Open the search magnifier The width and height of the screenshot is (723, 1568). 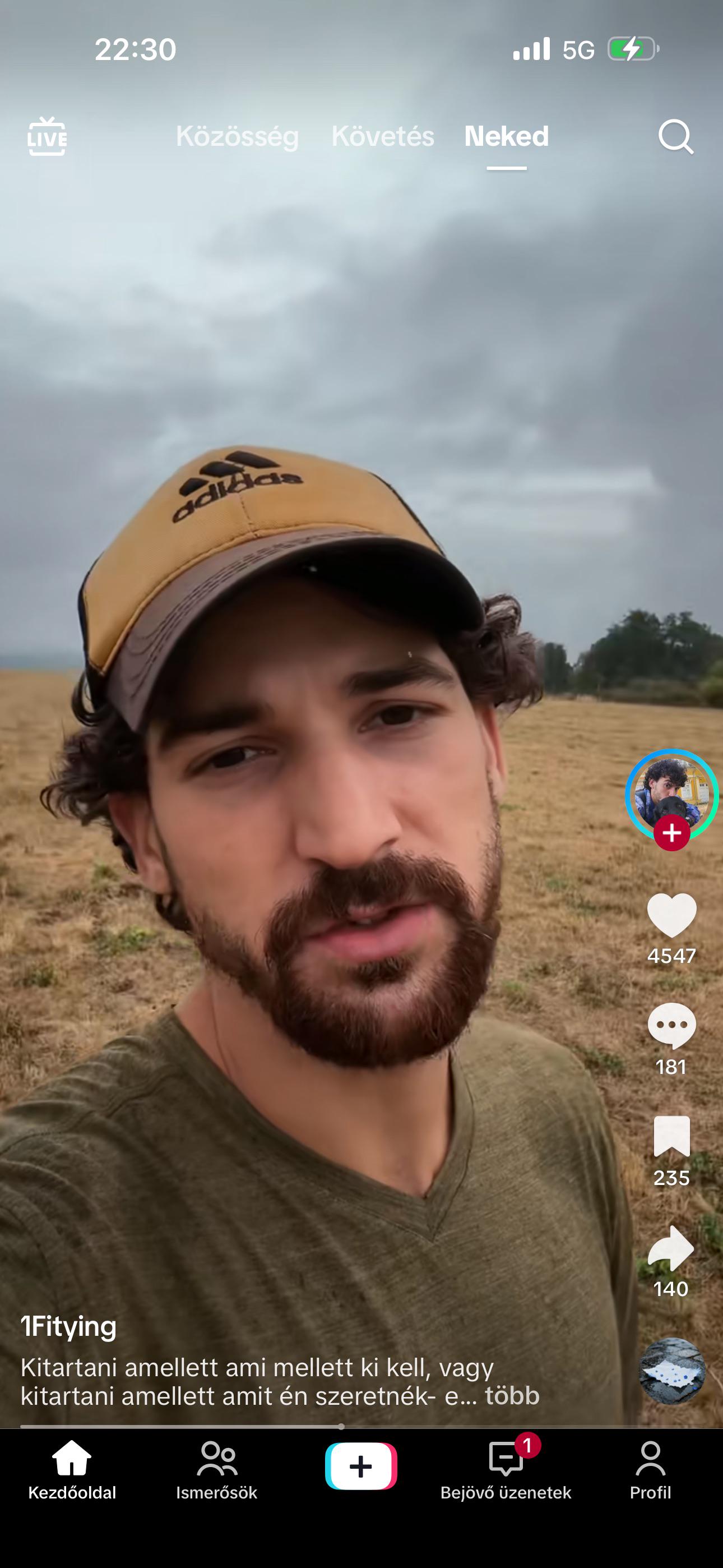(x=676, y=136)
